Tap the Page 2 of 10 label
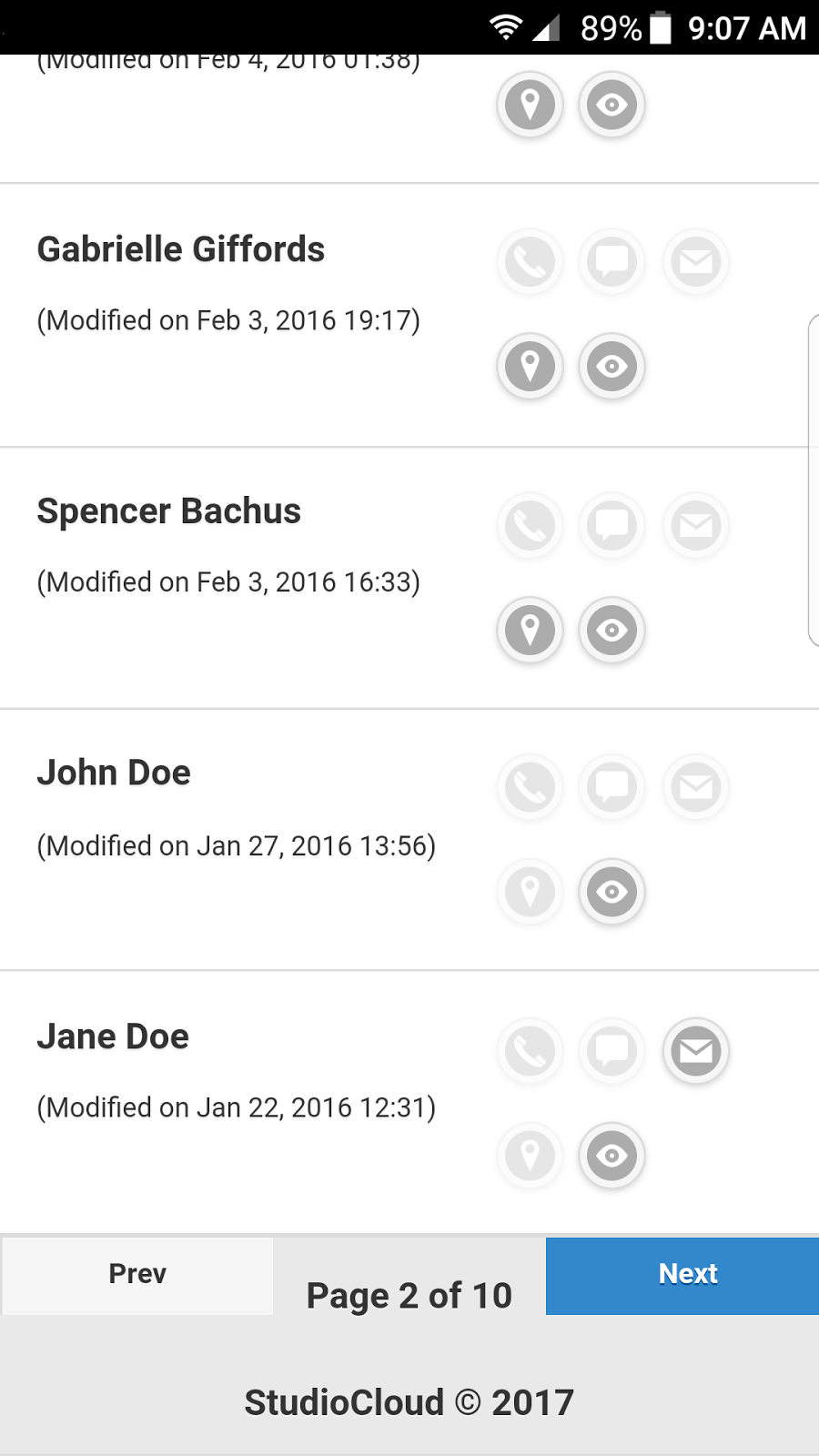This screenshot has height=1456, width=819. (x=409, y=1294)
